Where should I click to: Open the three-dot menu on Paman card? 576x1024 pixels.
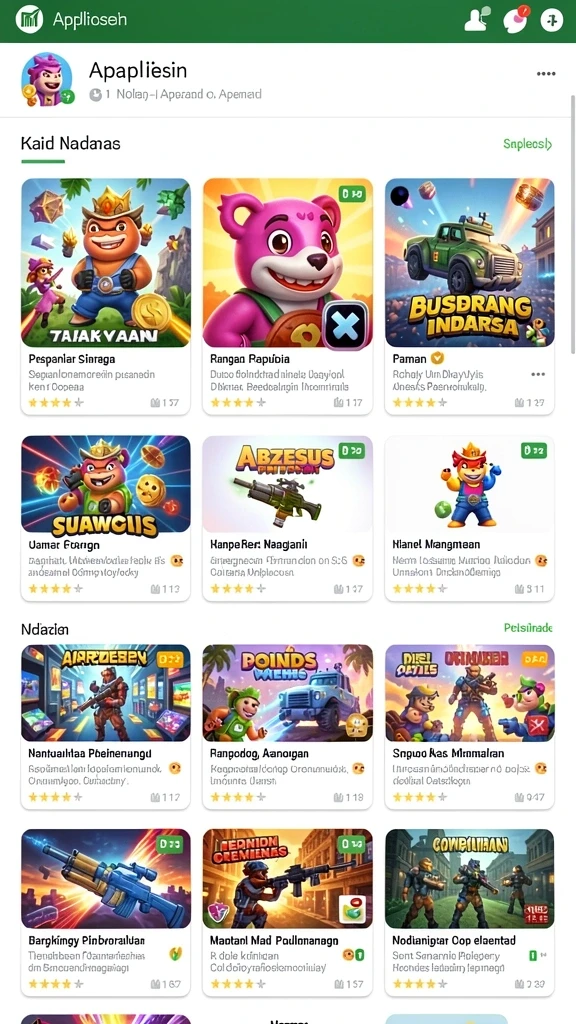pos(538,374)
